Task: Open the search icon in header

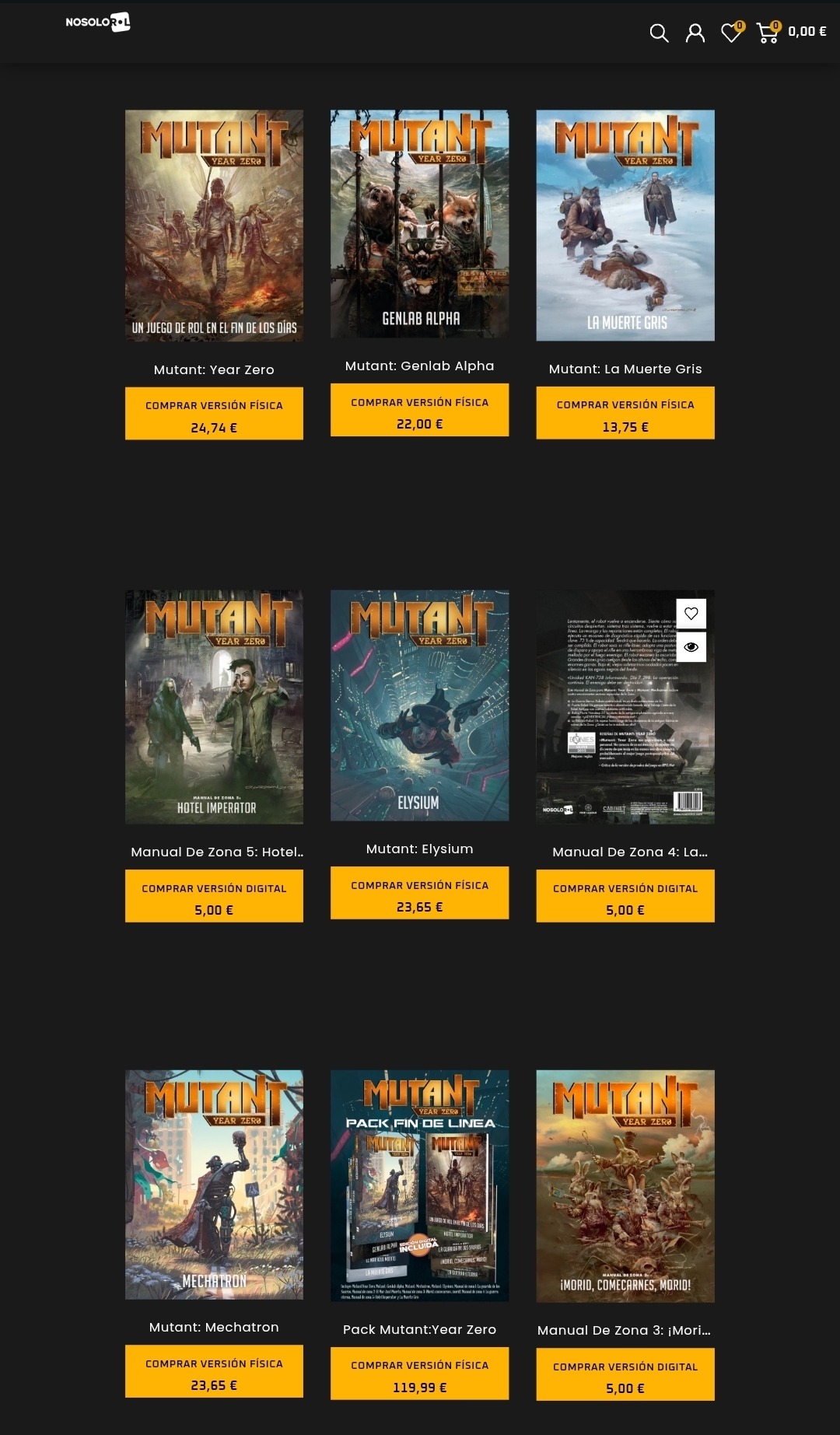Action: click(x=659, y=33)
